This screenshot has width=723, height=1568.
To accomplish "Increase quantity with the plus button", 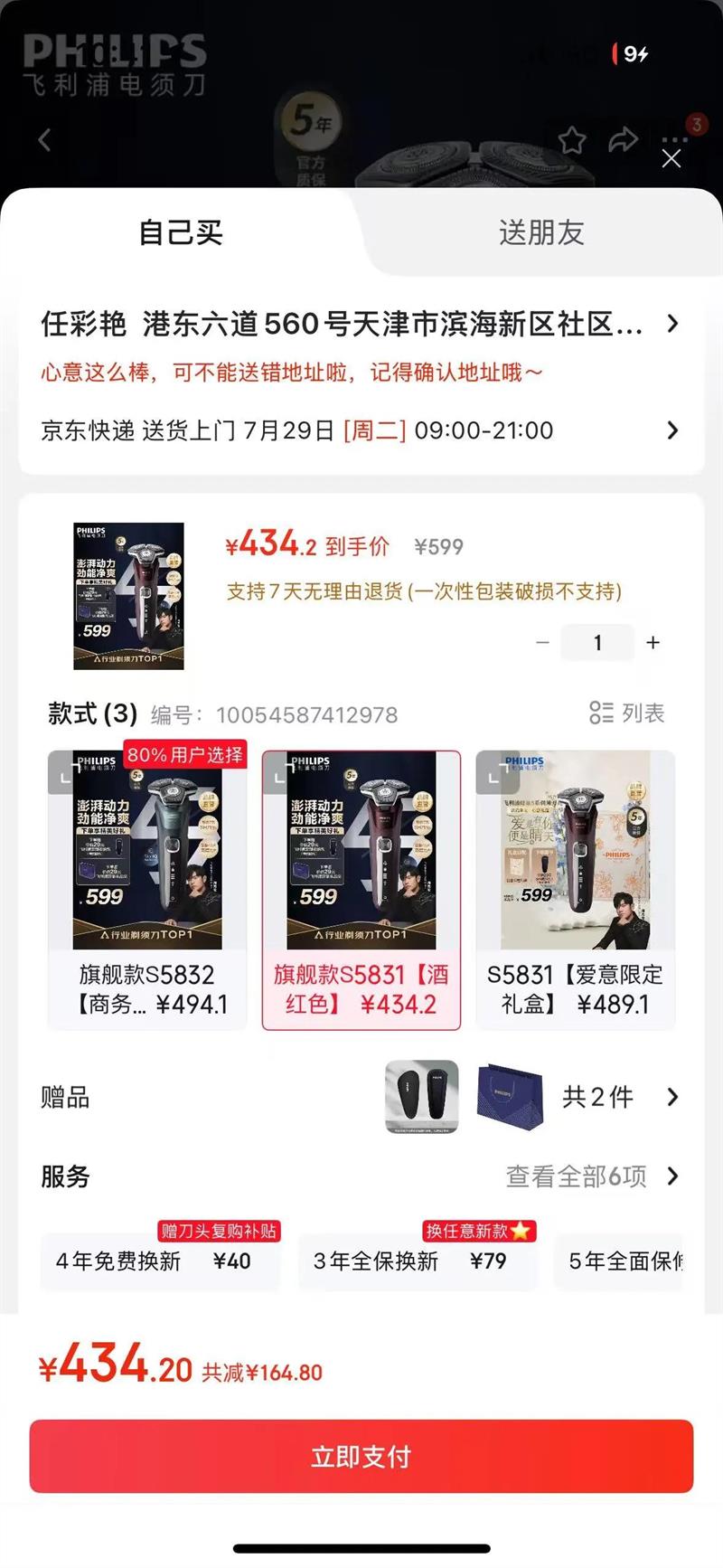I will tap(653, 642).
